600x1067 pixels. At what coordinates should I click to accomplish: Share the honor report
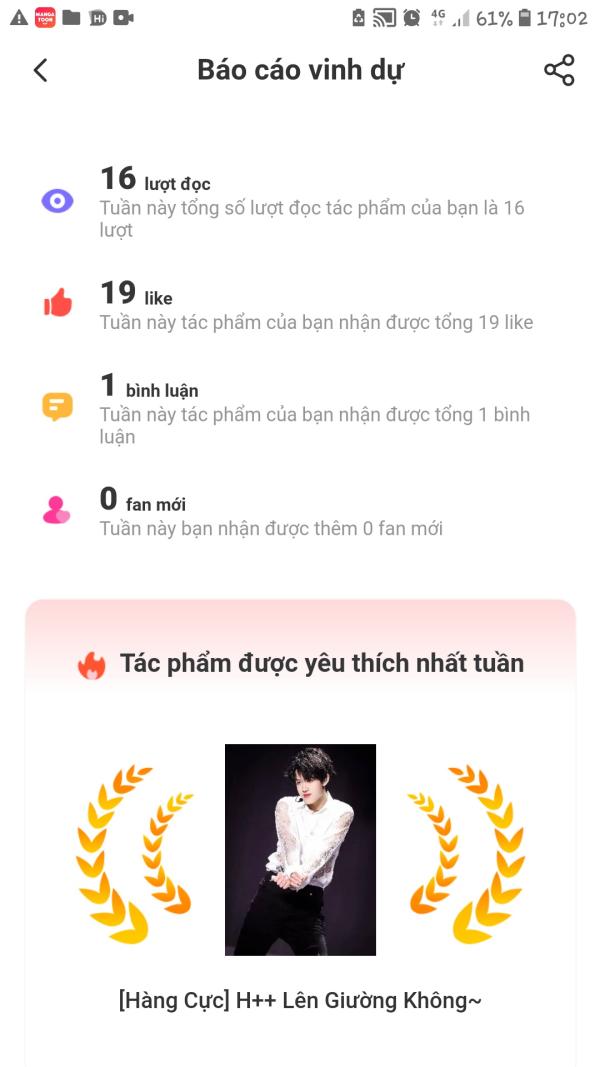tap(559, 70)
